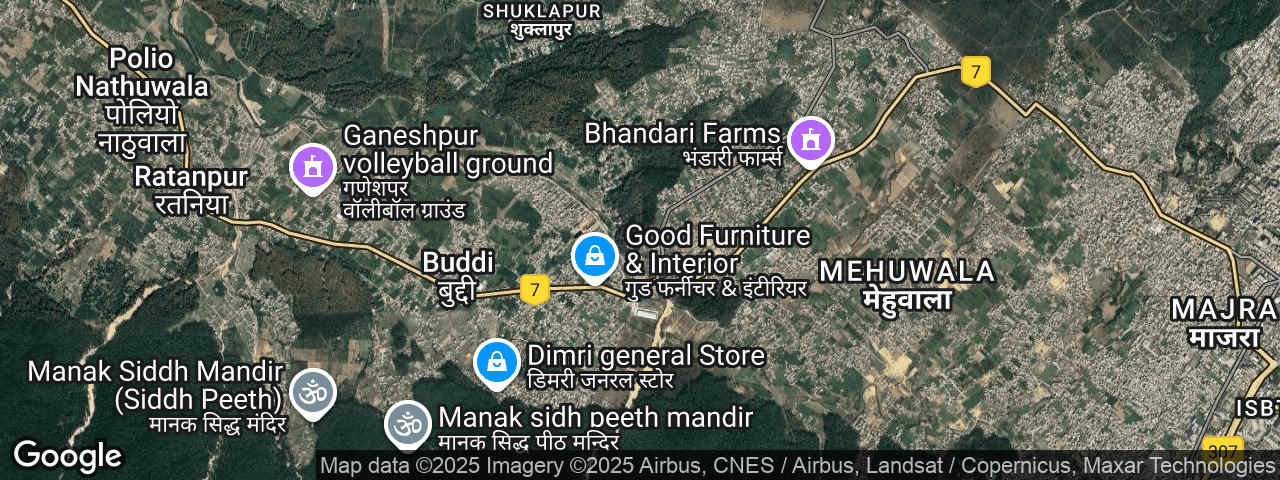Select the Bhandari Farms marker
Viewport: 1280px width, 480px height.
coord(810,140)
